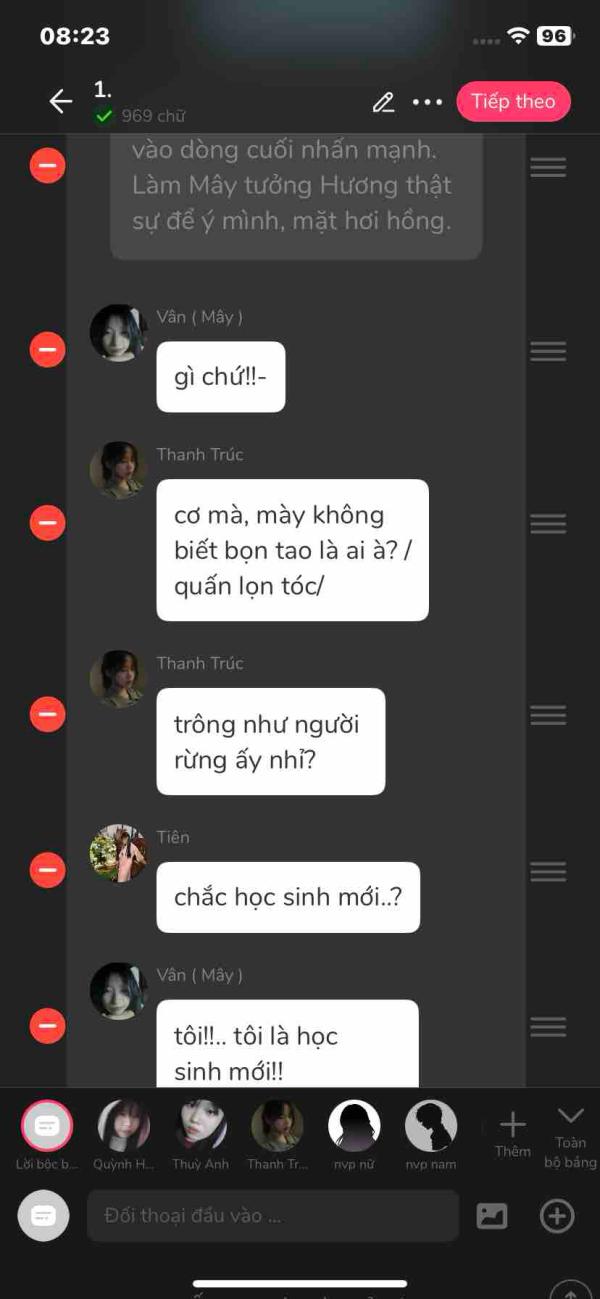Pick the nvp nam character
This screenshot has width=600, height=1299.
pos(431,1136)
